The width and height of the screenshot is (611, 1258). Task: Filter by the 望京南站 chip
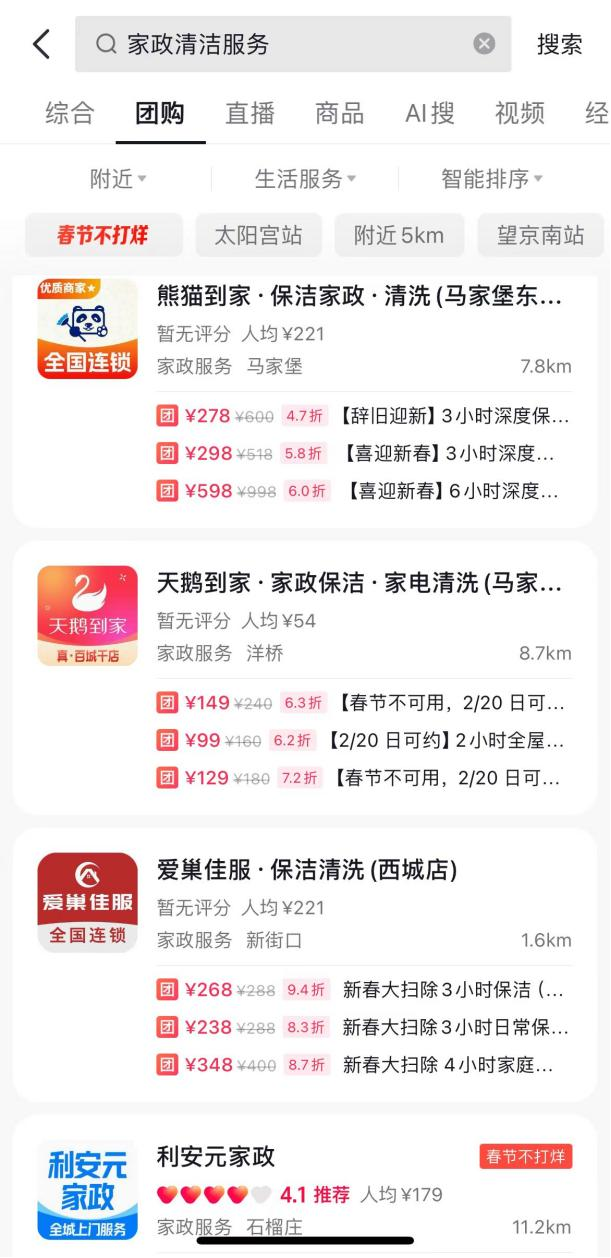[x=540, y=236]
